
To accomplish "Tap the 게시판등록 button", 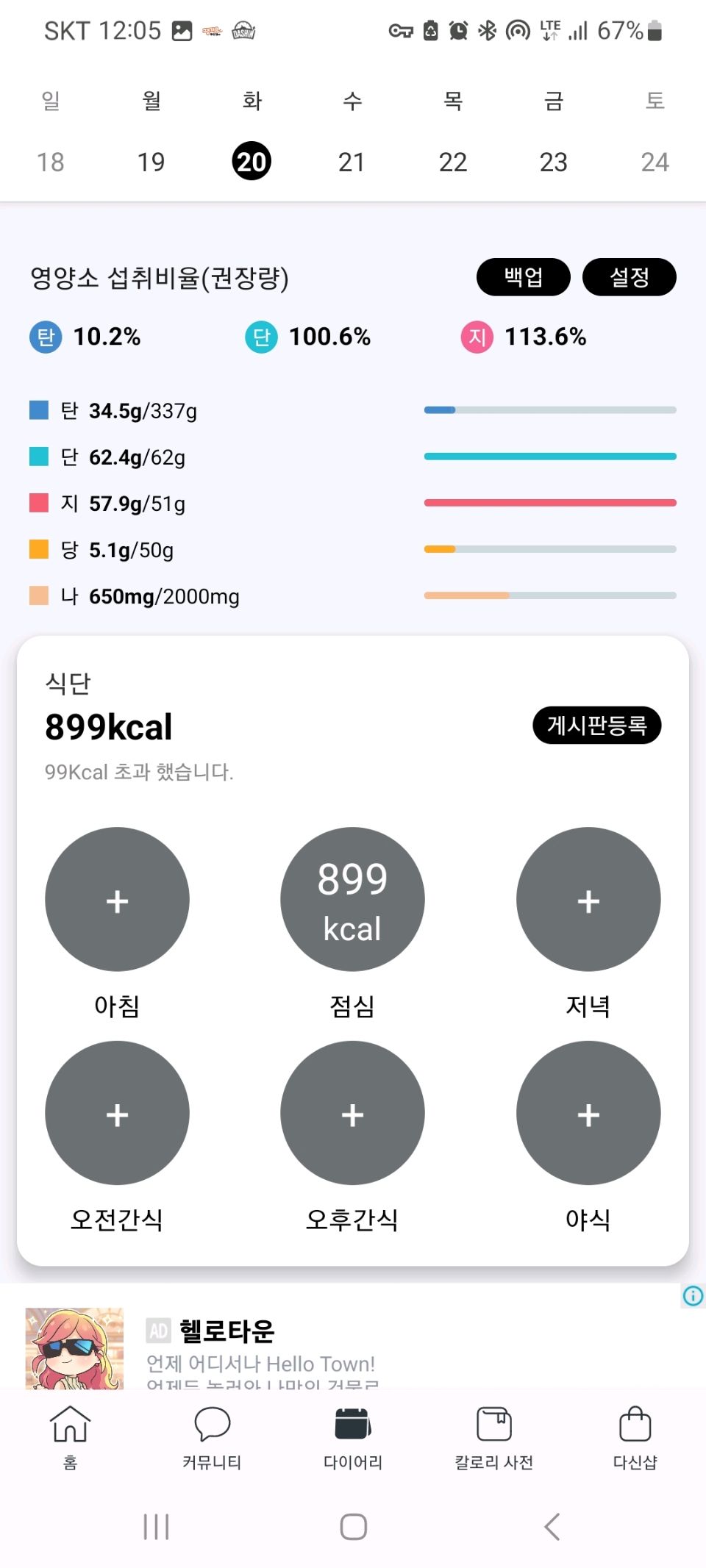I will (596, 726).
